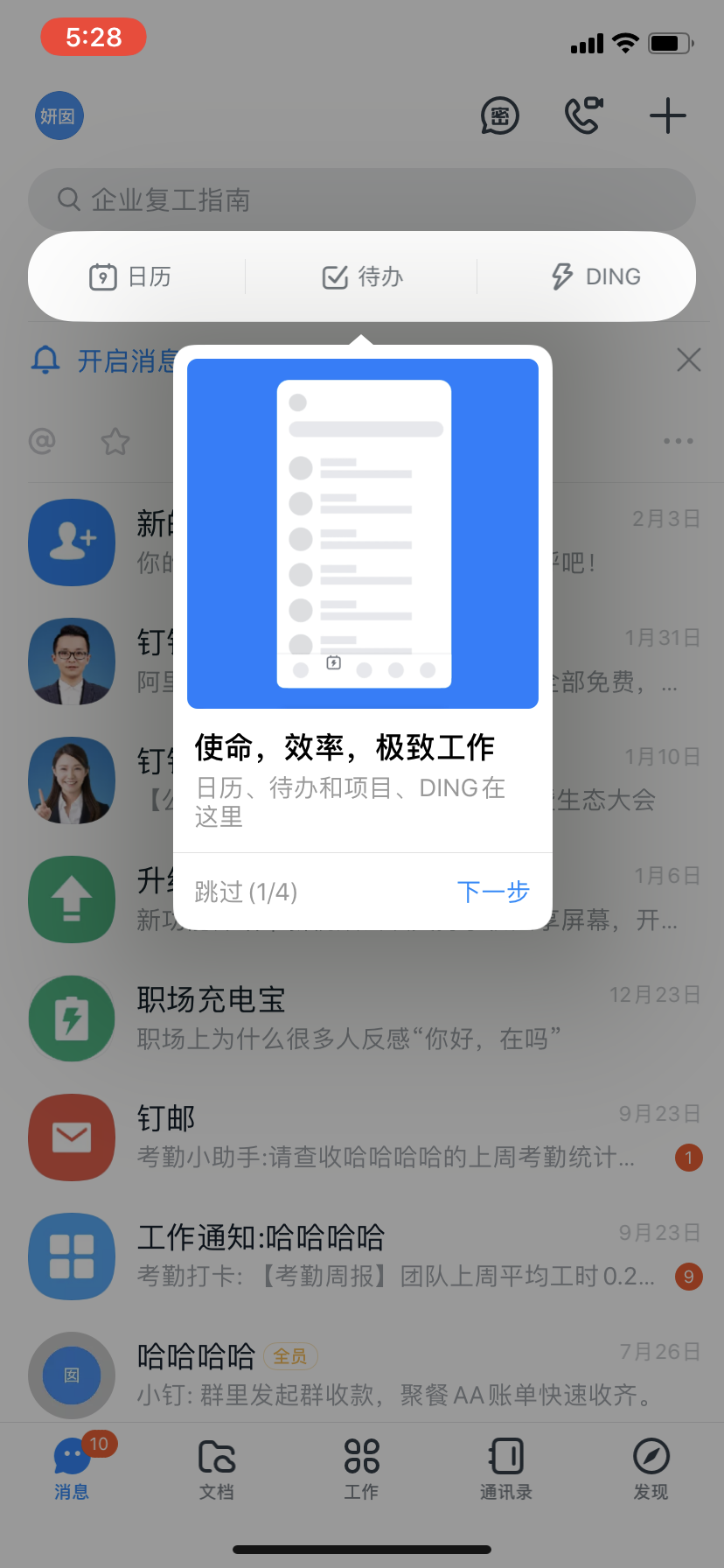
Task: Open the 日历 calendar shortcut
Action: [x=131, y=276]
